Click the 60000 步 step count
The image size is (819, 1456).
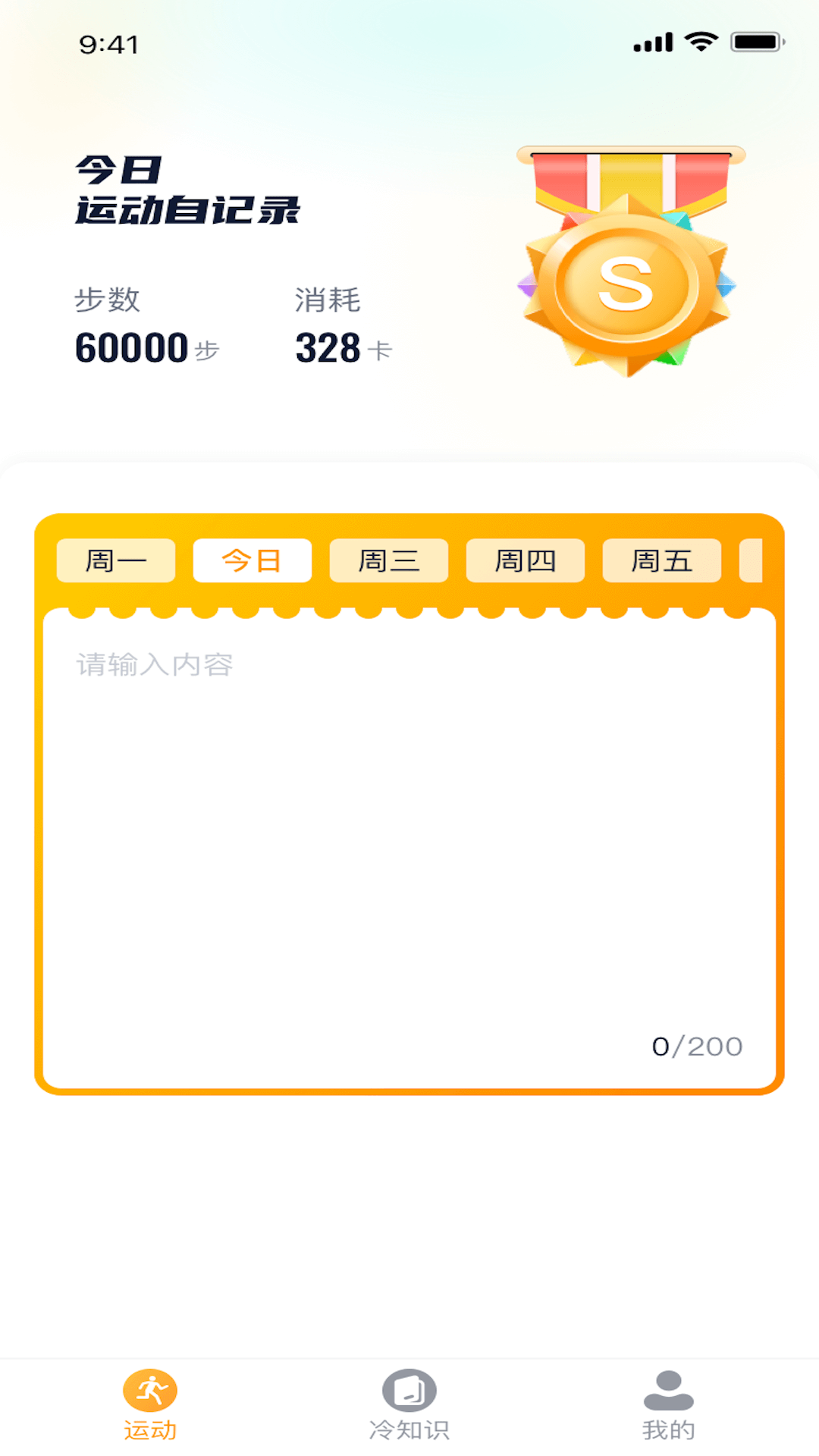pyautogui.click(x=148, y=347)
